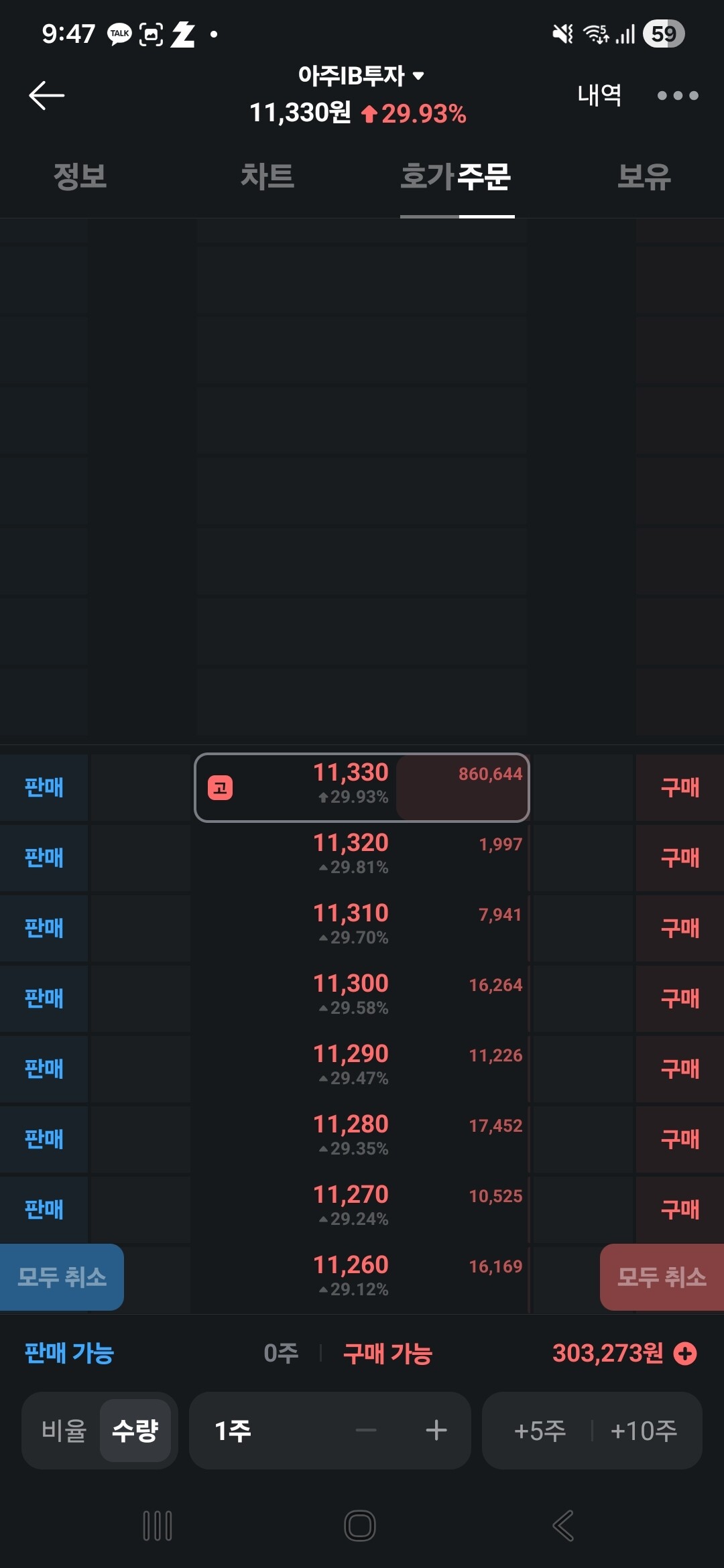Select the 11,300 price row

click(361, 998)
